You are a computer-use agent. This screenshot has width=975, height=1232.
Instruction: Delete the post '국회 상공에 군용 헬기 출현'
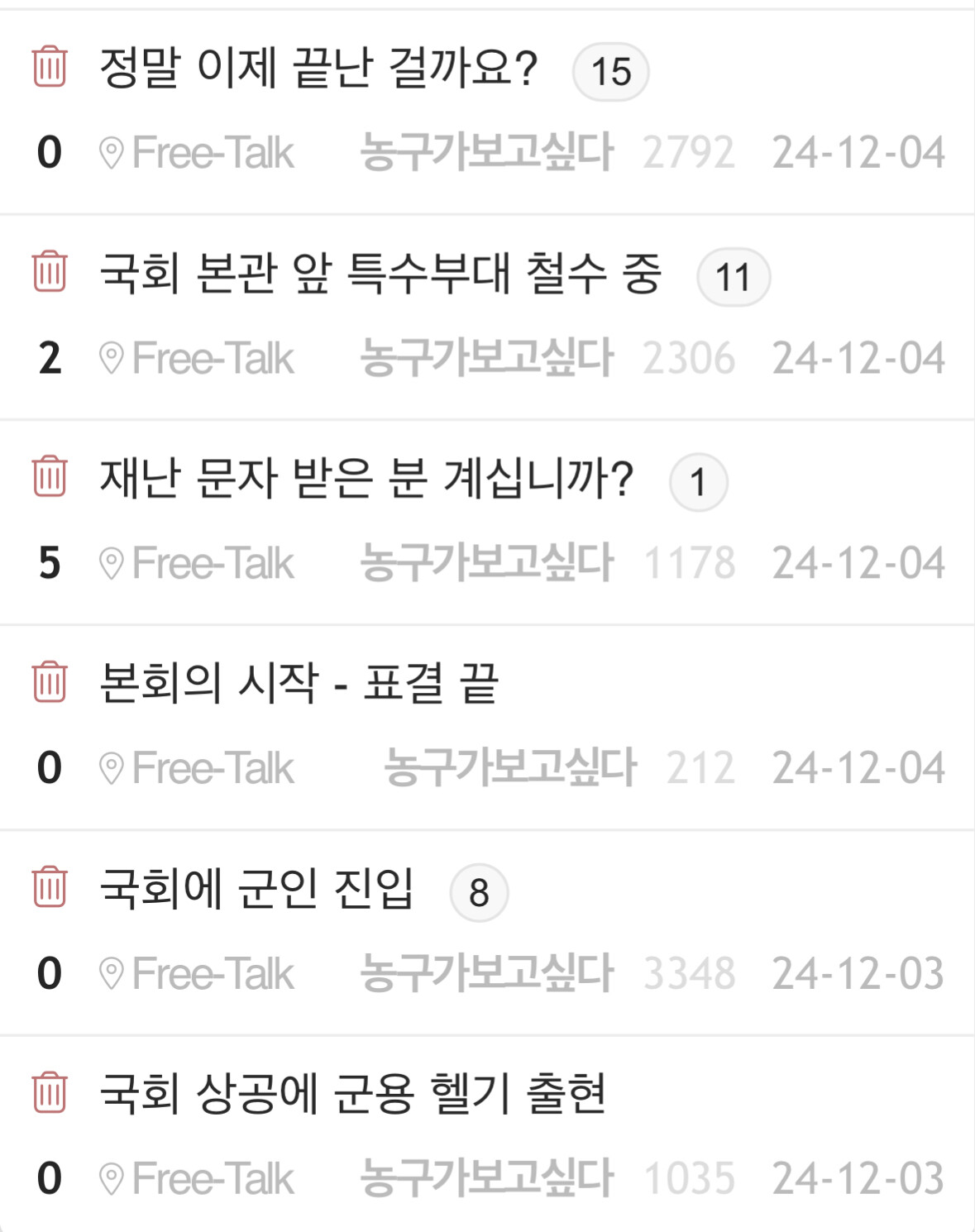(x=50, y=1091)
